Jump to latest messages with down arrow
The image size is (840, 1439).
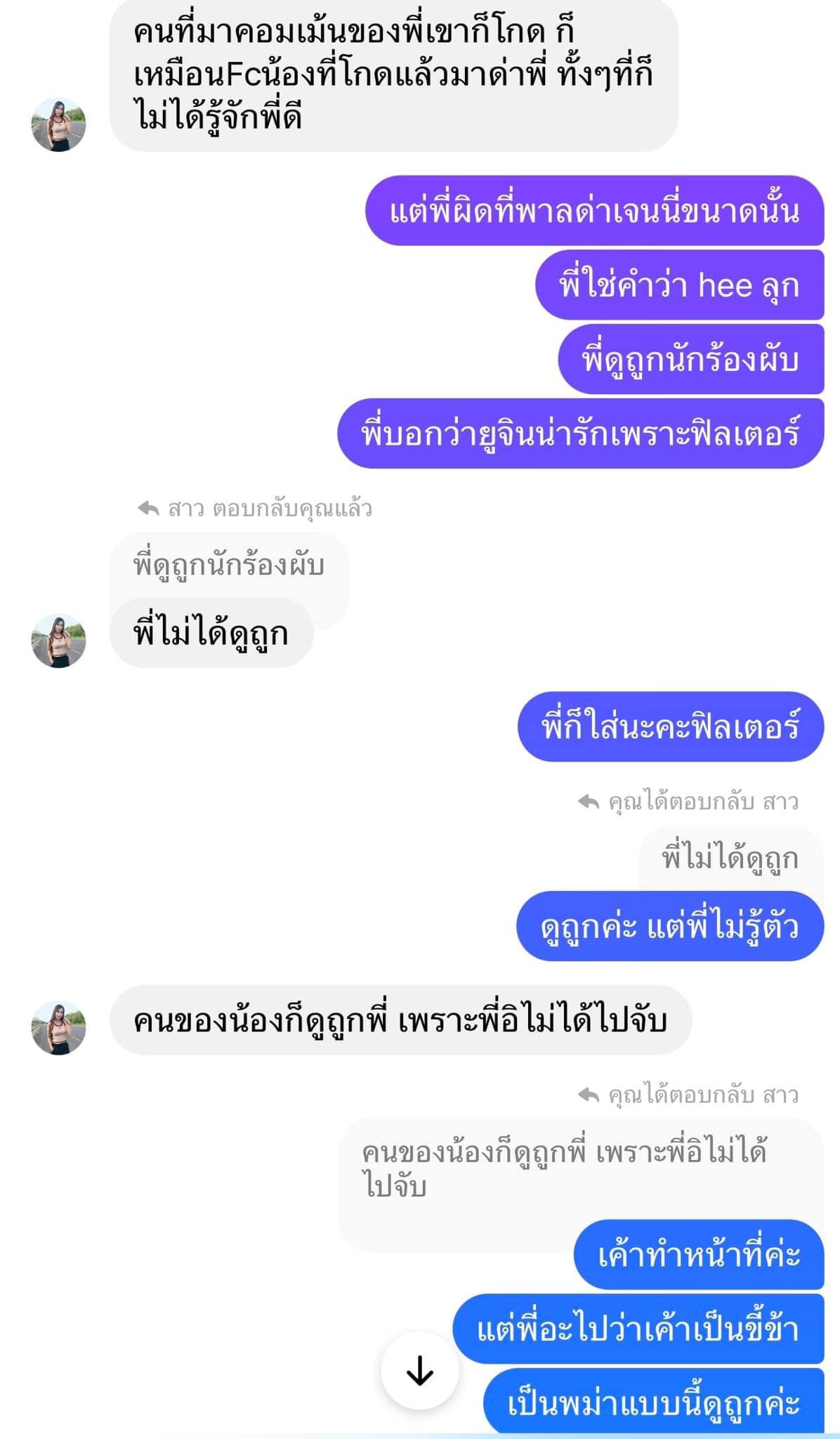coord(419,1370)
